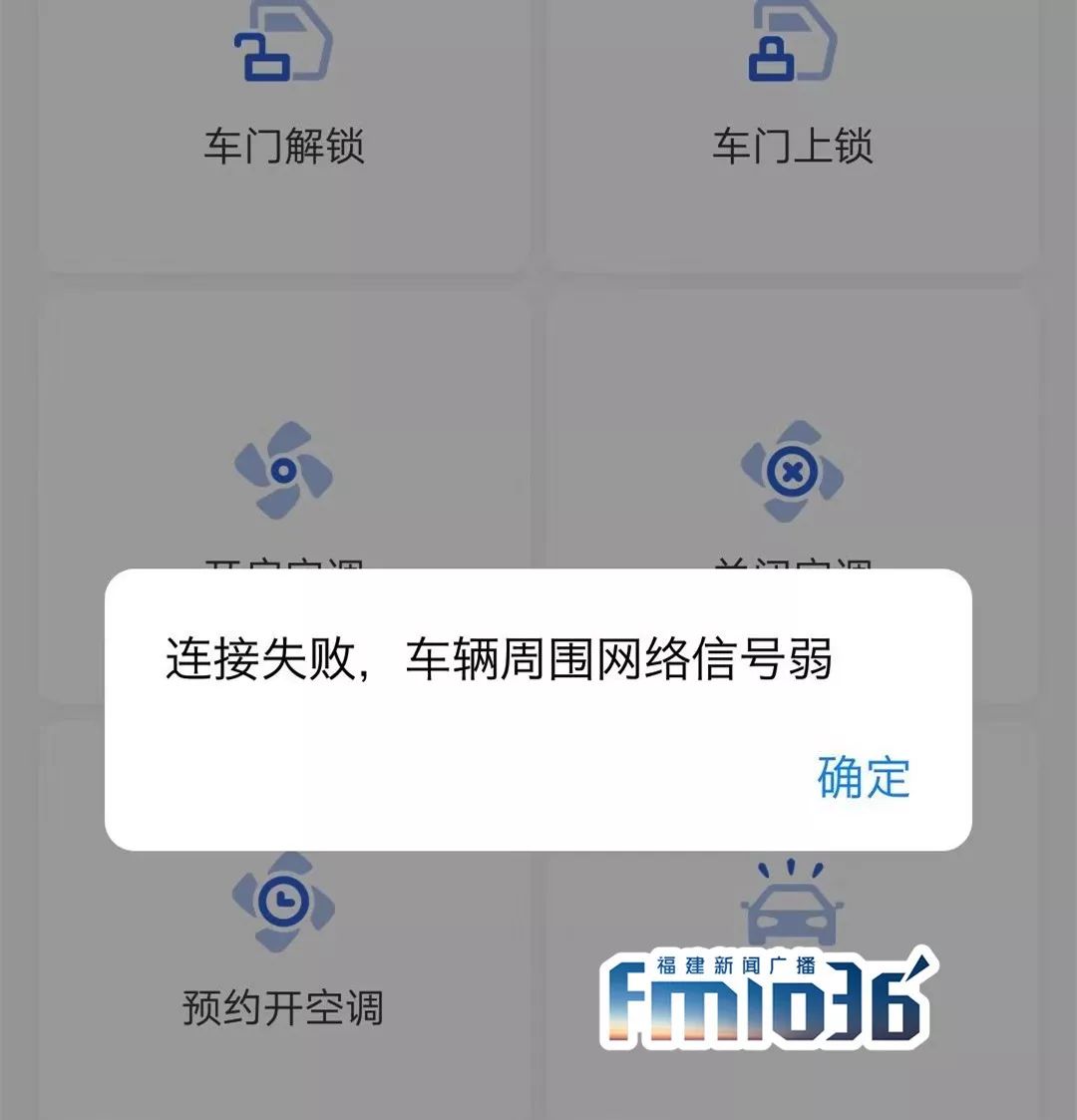Tap the 预约开空调 label
The width and height of the screenshot is (1077, 1120).
284,1007
